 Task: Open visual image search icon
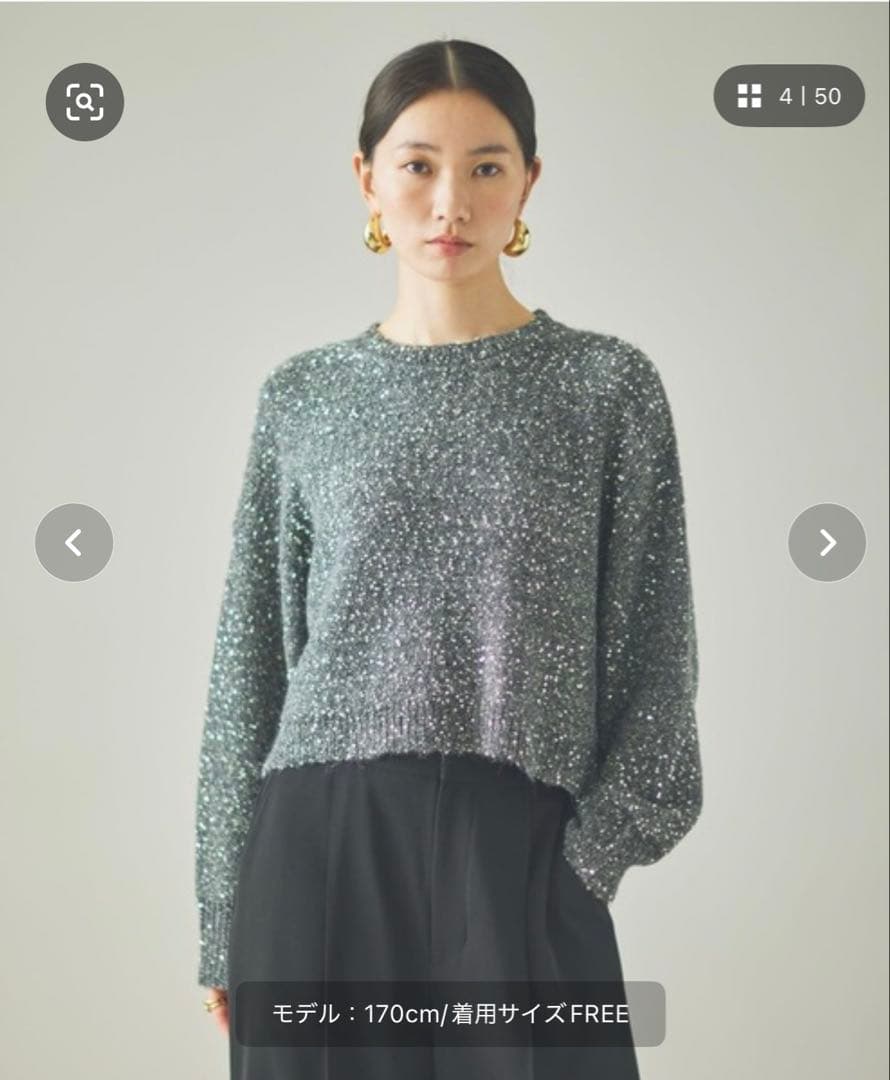coord(84,101)
